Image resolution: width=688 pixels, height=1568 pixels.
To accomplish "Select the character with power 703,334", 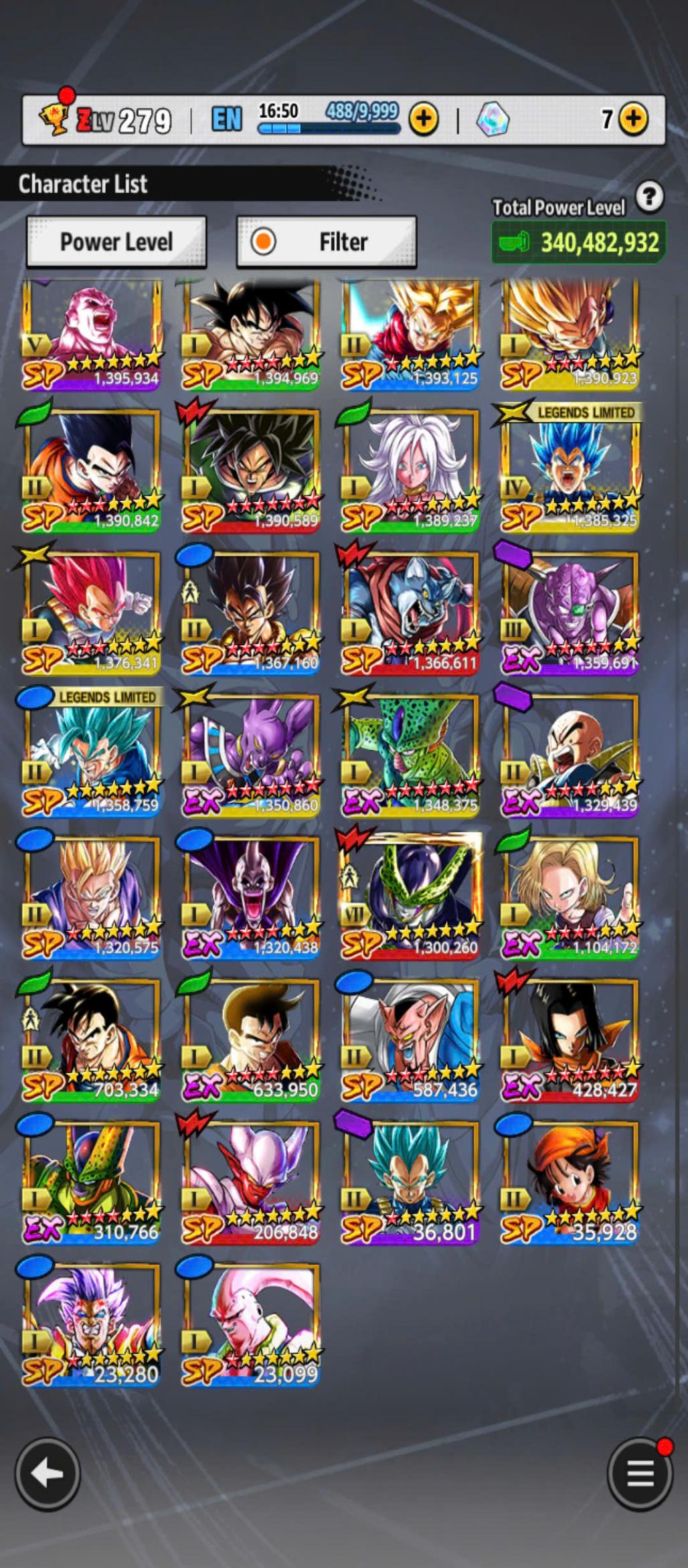I will point(92,1040).
